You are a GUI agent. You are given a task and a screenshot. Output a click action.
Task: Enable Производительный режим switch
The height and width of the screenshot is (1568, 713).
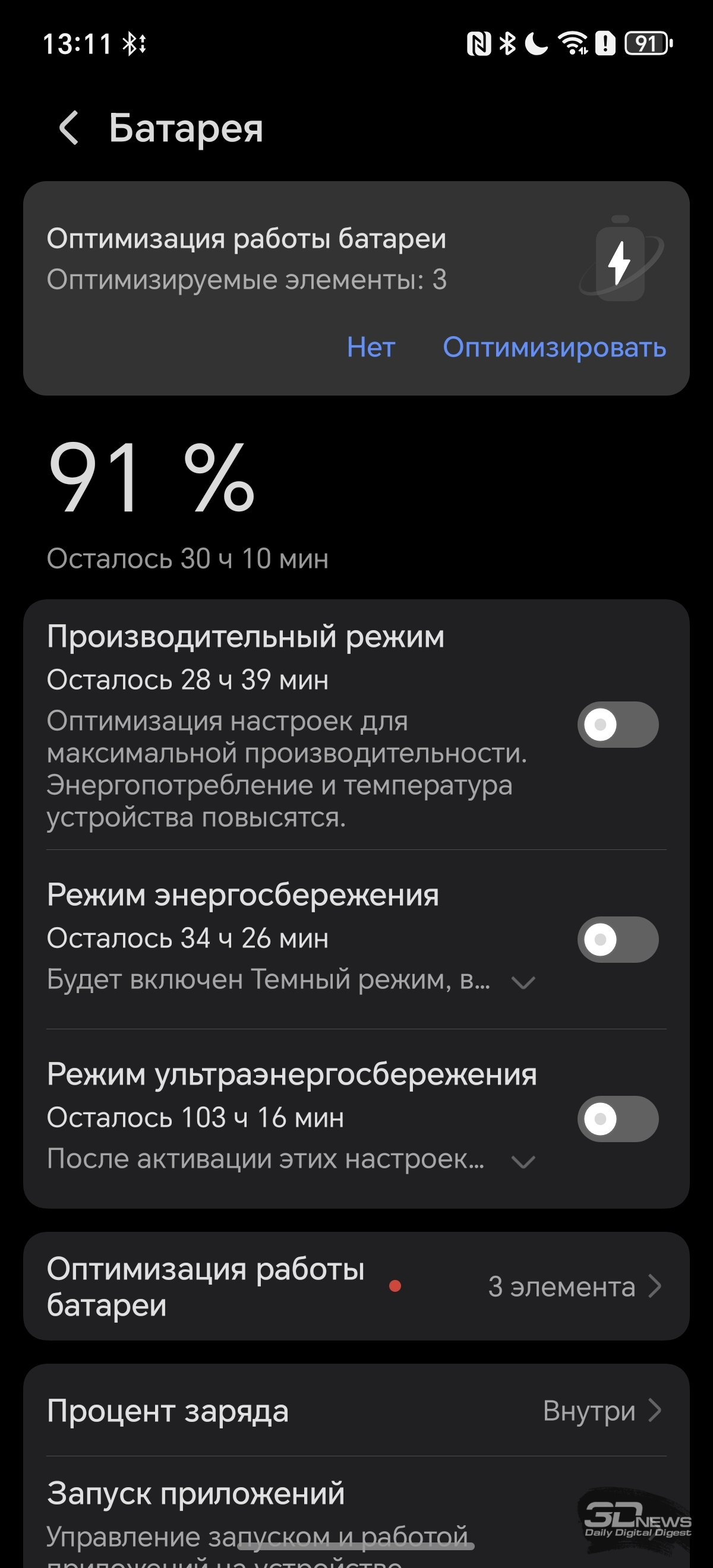617,725
